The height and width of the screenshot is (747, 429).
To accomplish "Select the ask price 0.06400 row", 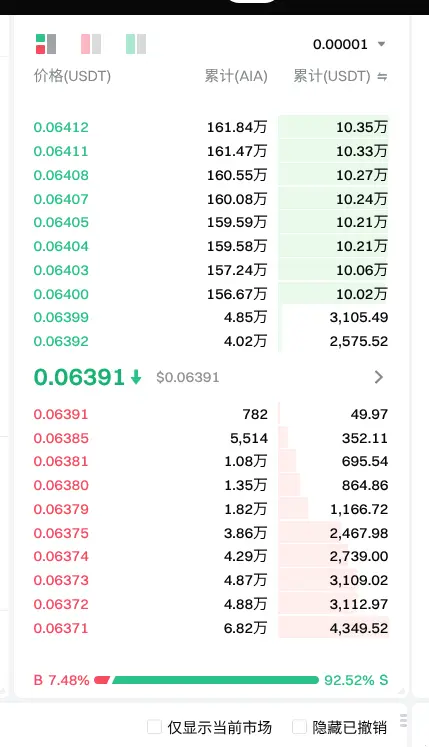I will click(211, 294).
